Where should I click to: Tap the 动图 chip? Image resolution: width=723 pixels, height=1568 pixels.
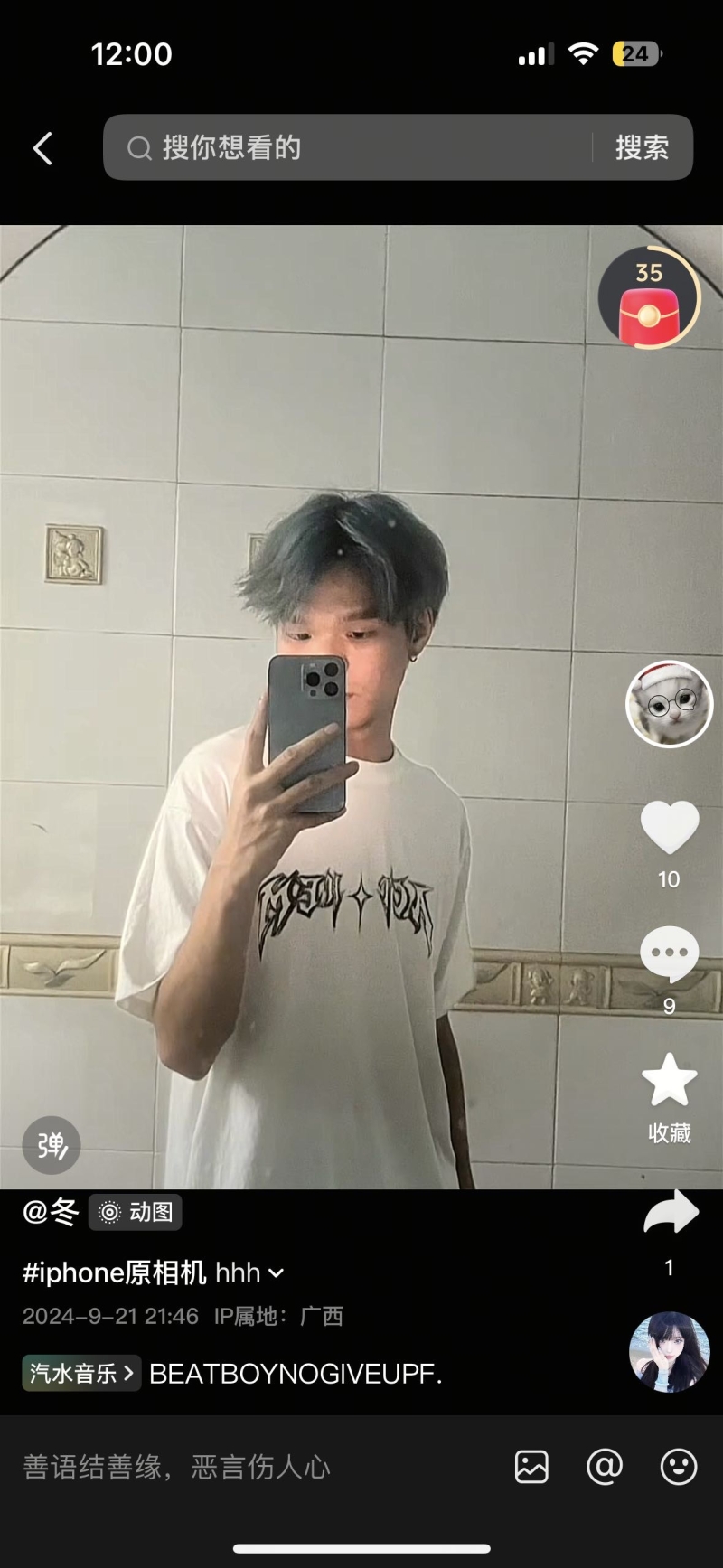(136, 1212)
